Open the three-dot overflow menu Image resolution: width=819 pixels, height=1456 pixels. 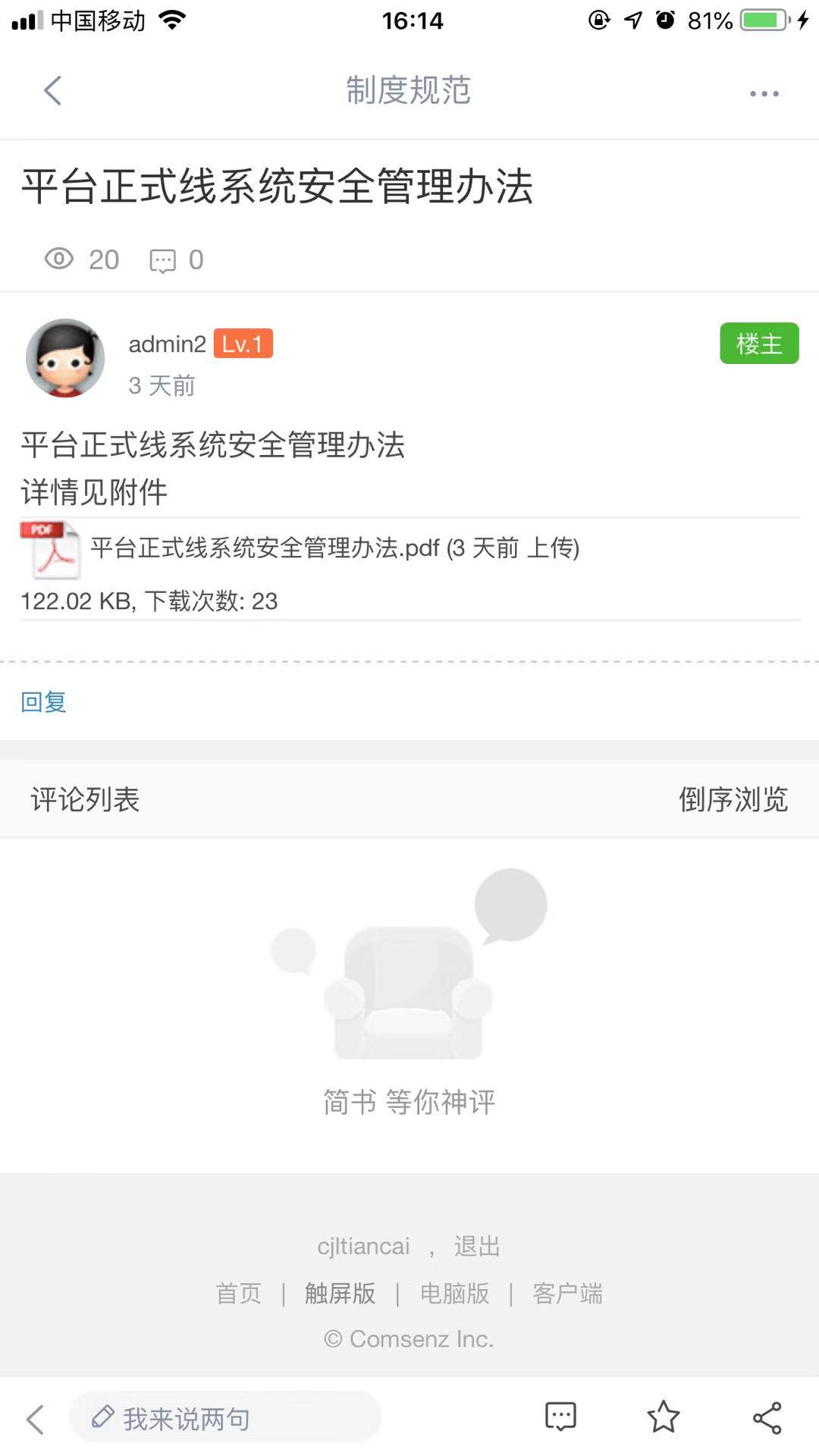point(764,93)
